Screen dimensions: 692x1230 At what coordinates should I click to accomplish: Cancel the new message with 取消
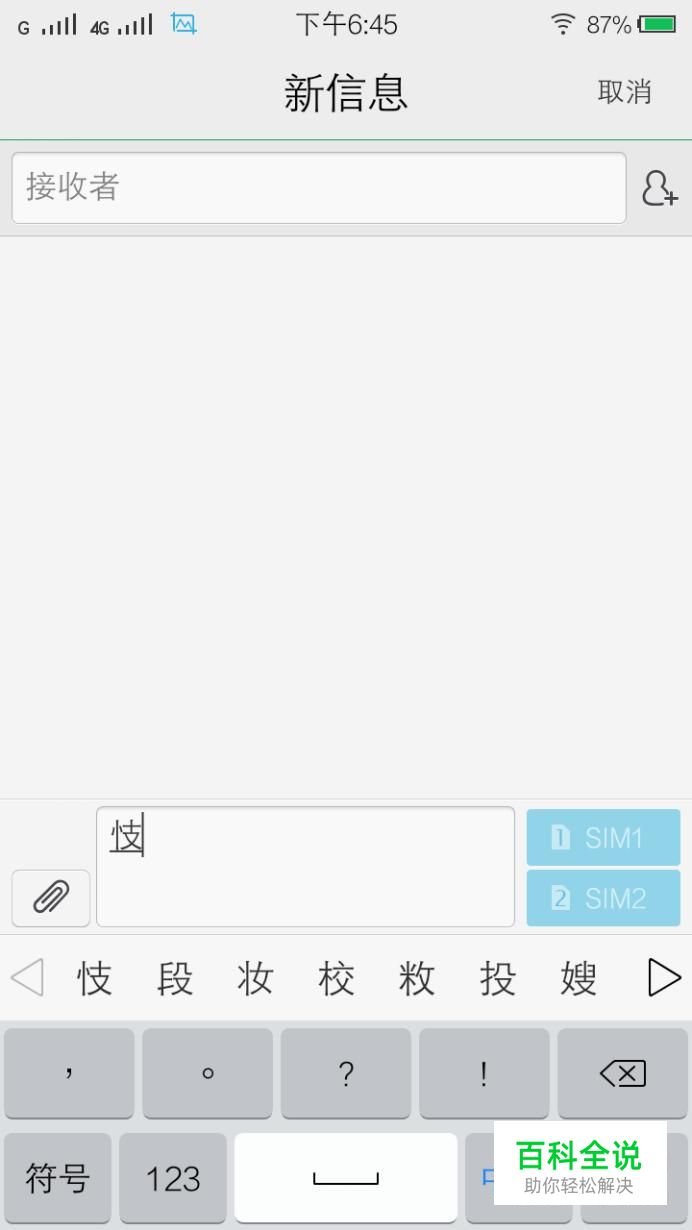click(x=624, y=92)
